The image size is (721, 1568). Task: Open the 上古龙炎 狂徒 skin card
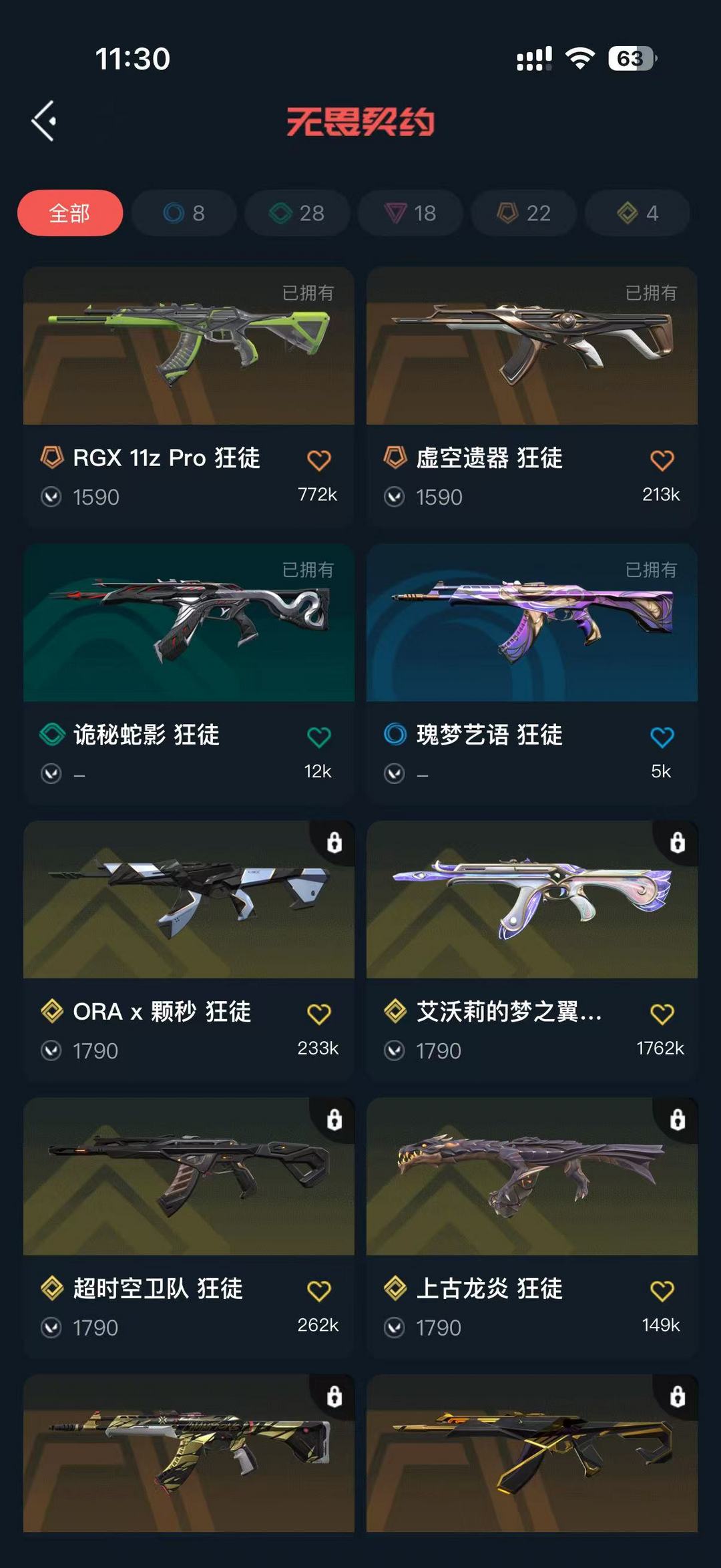click(x=532, y=1228)
